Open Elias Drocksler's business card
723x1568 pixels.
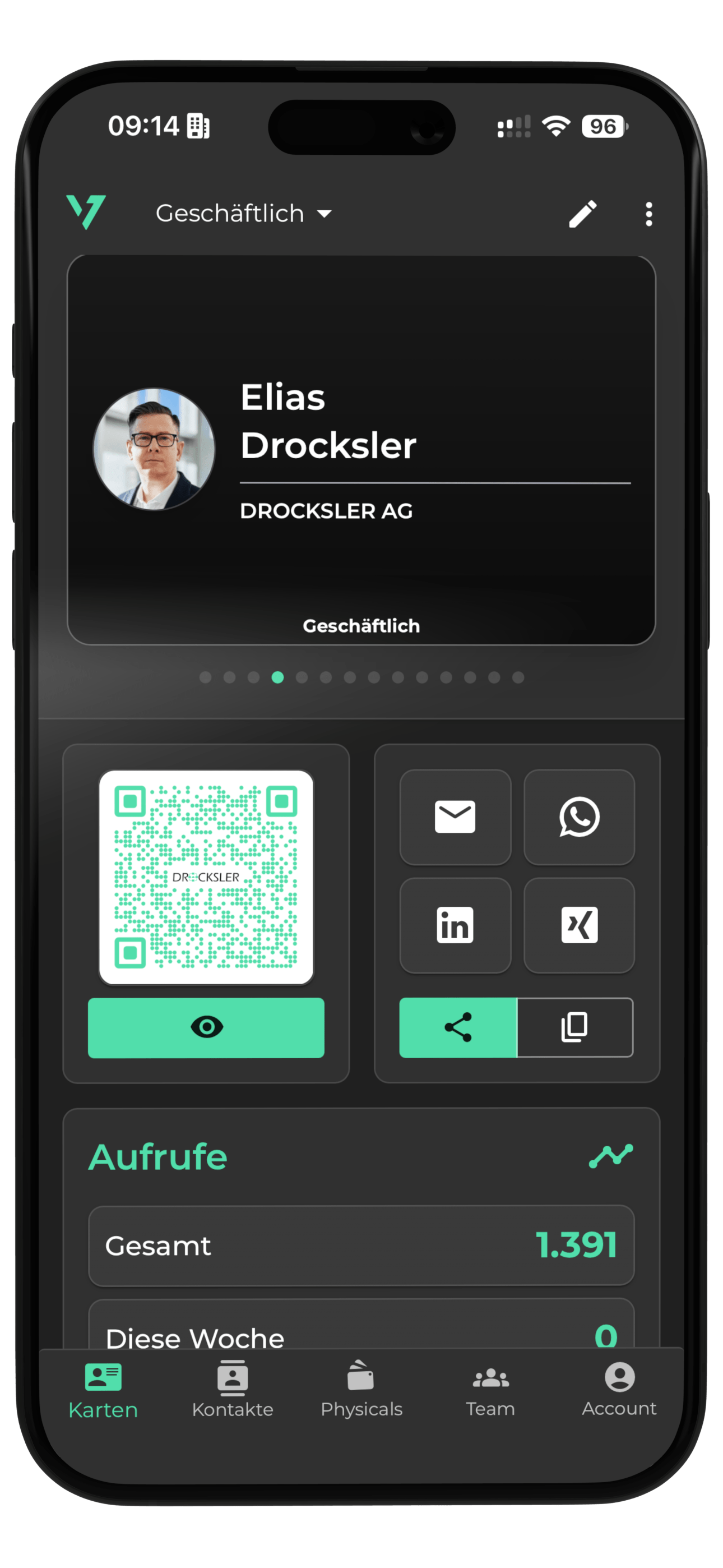pyautogui.click(x=361, y=450)
